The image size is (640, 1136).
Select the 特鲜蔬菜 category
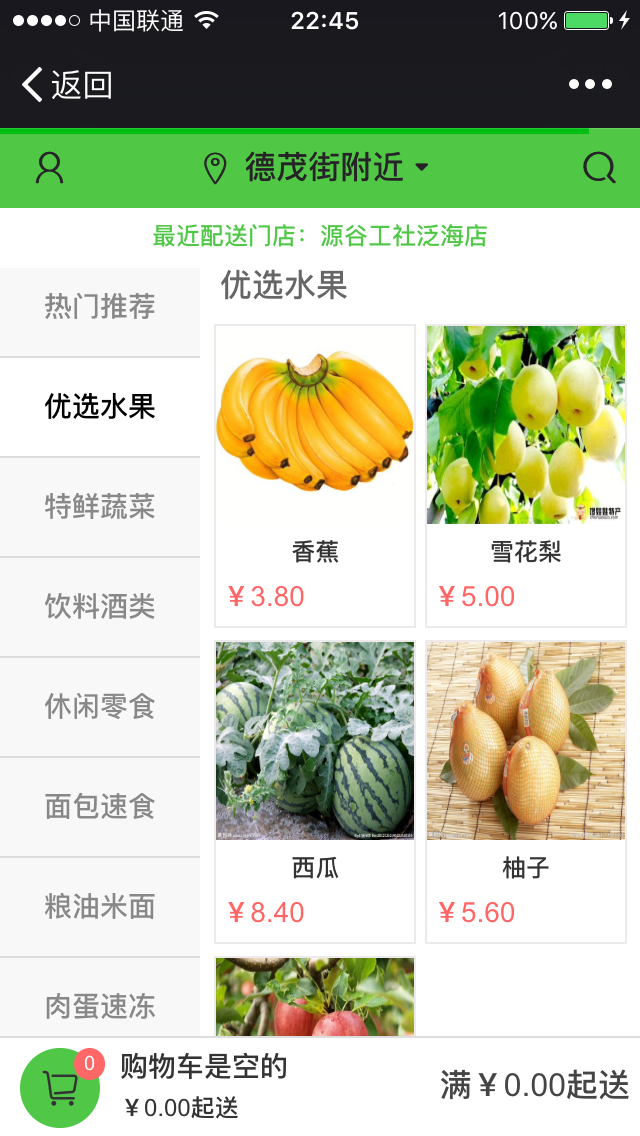[x=100, y=507]
